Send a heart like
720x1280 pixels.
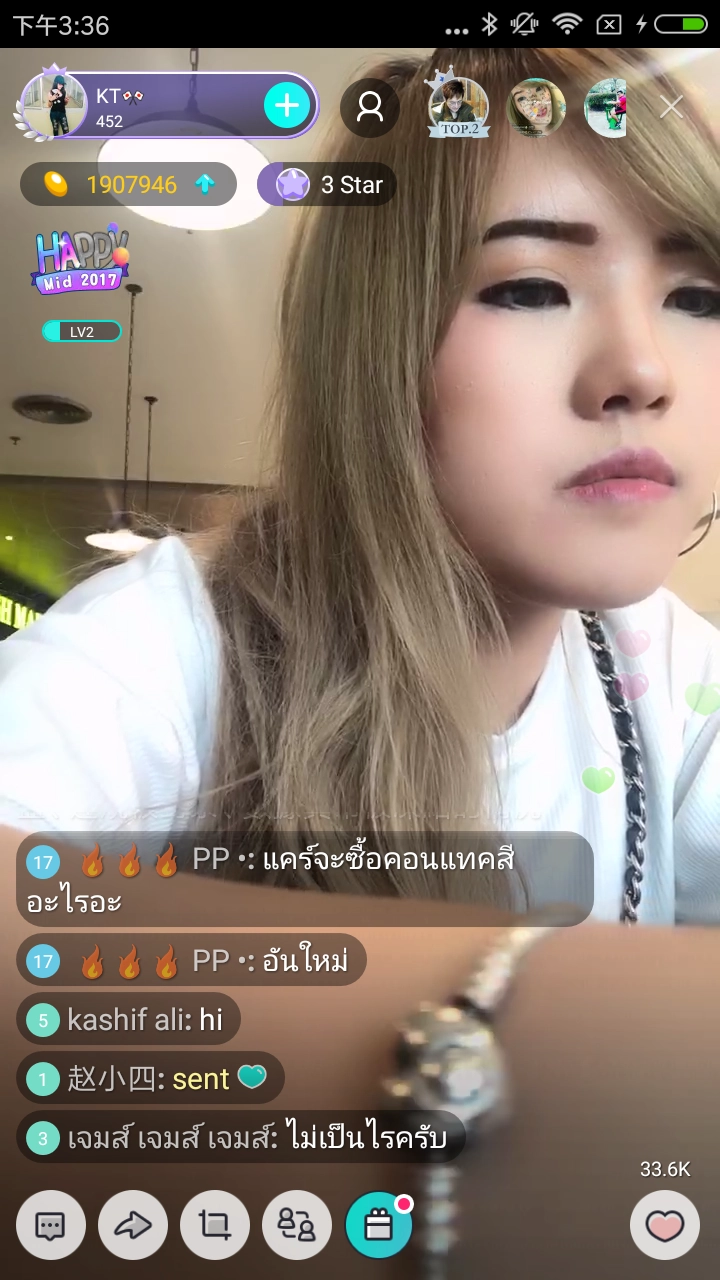(x=665, y=1225)
